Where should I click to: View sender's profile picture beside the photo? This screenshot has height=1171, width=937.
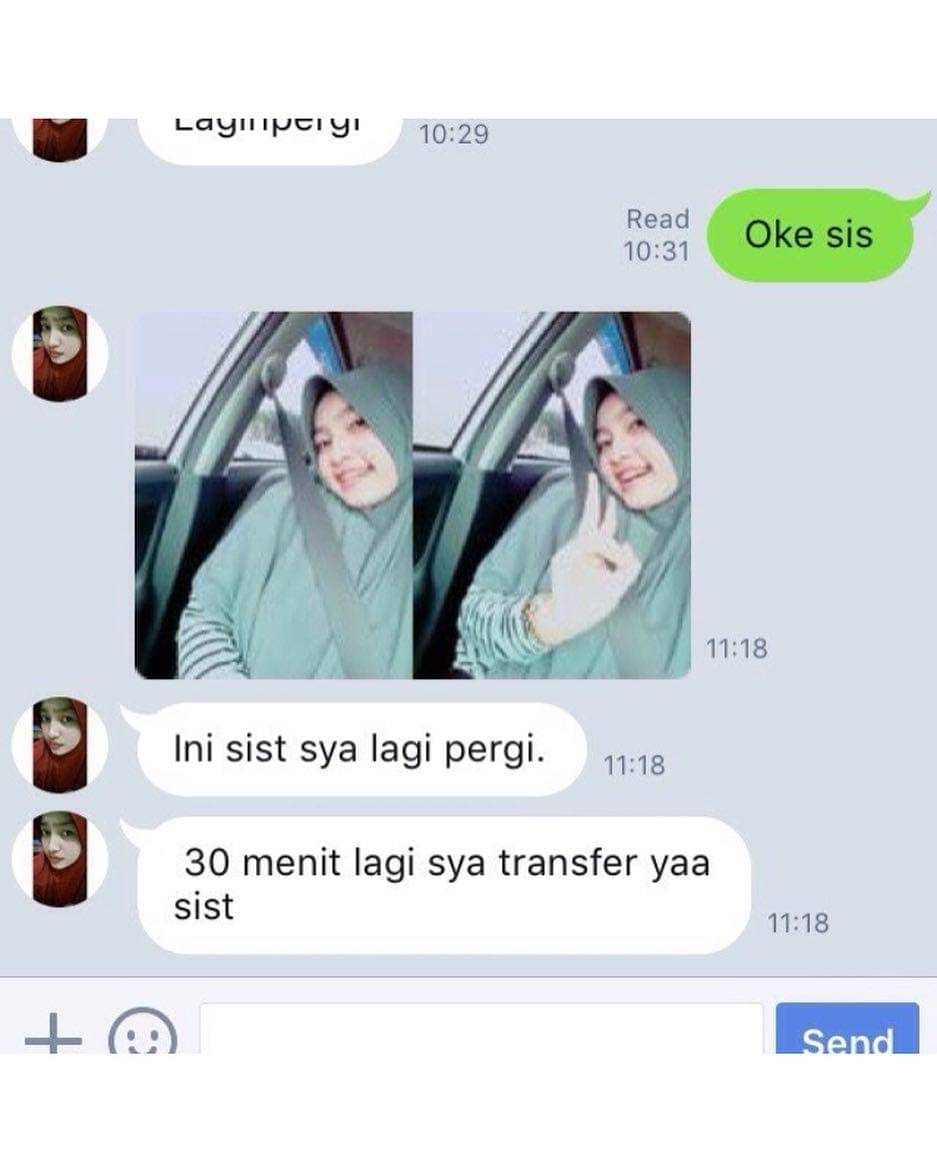(x=60, y=354)
